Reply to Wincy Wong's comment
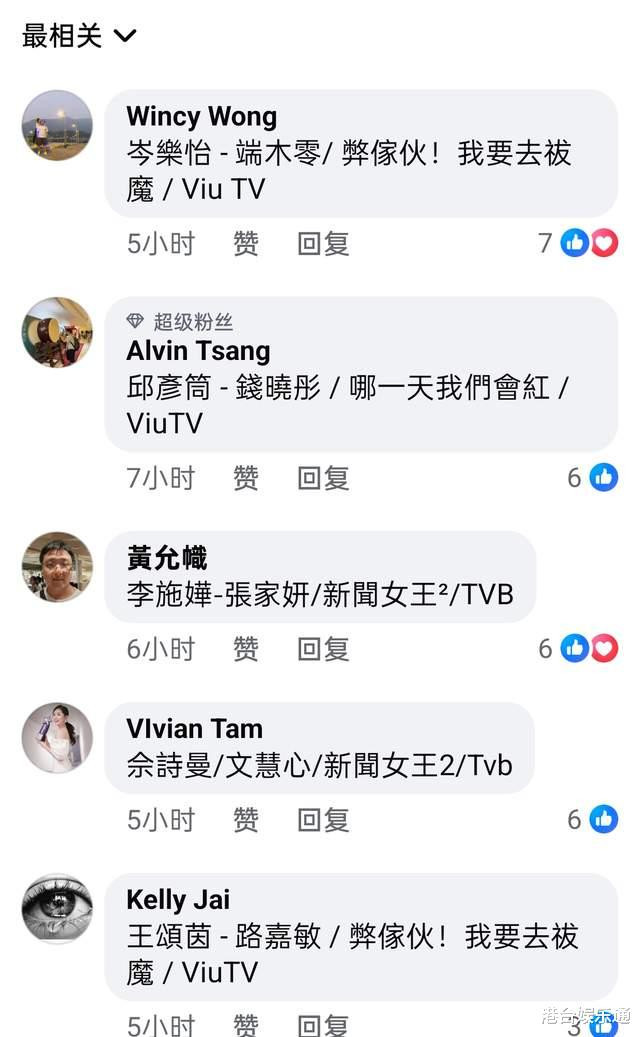 (323, 243)
